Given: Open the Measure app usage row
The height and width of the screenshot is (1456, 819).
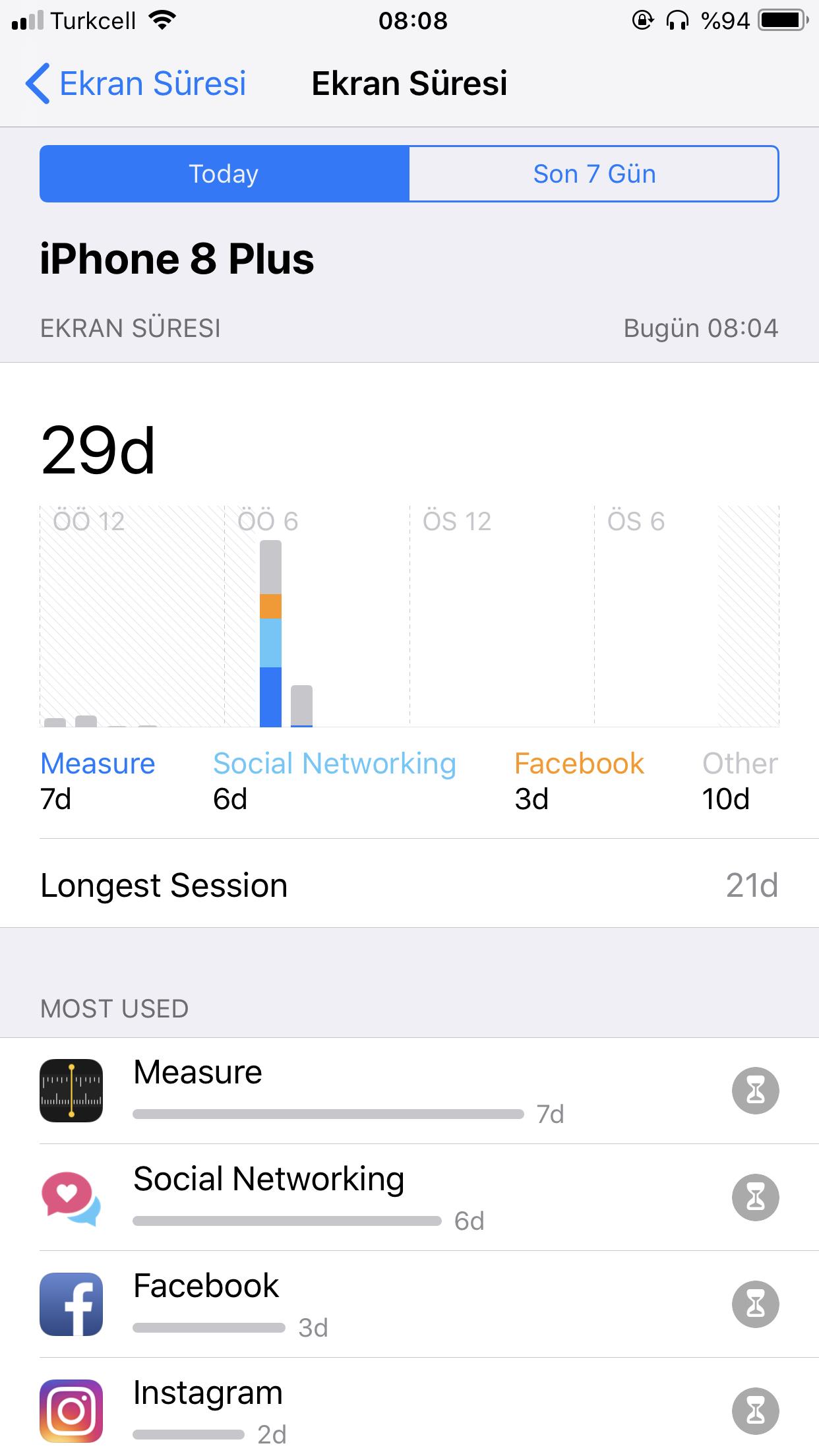Looking at the screenshot, I should point(409,1091).
